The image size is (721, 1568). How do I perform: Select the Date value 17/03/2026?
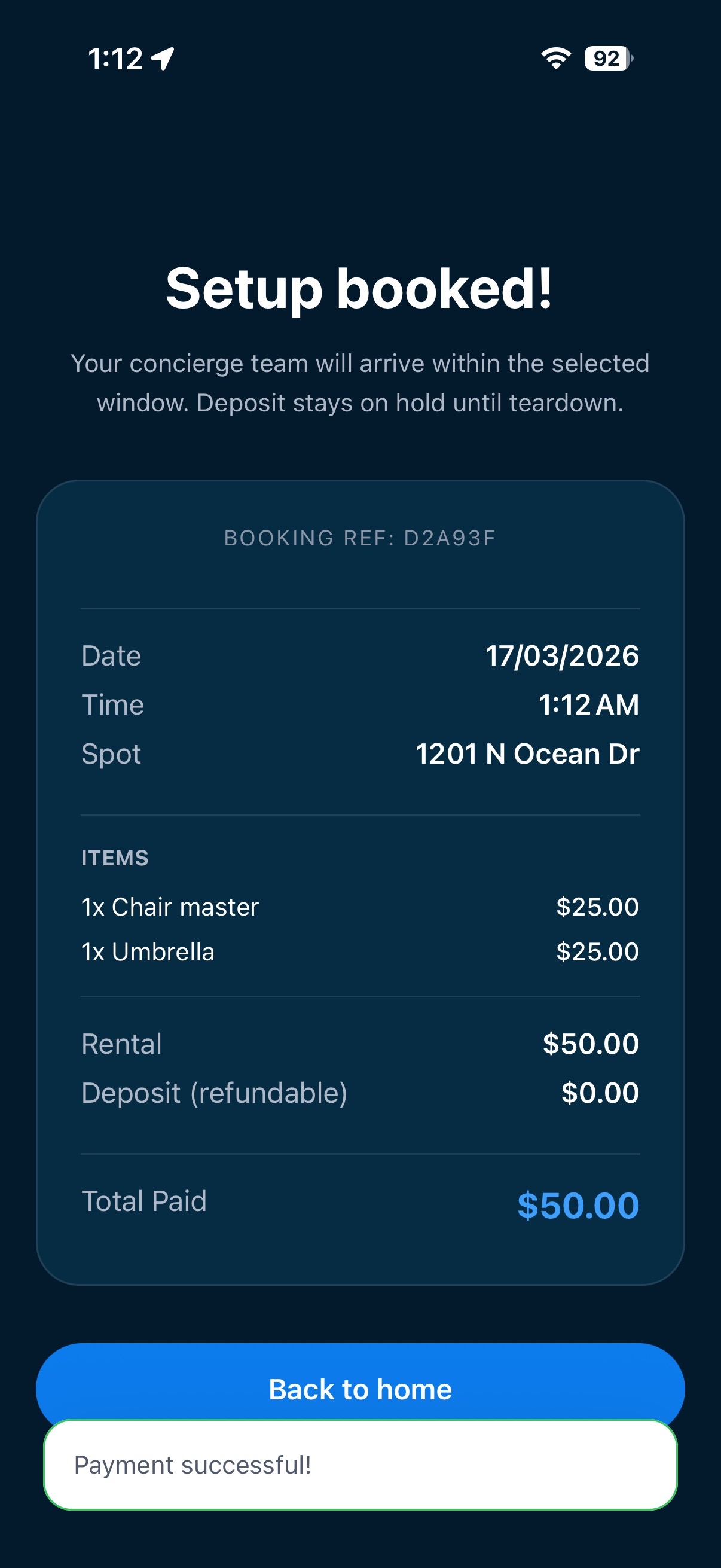coord(563,655)
